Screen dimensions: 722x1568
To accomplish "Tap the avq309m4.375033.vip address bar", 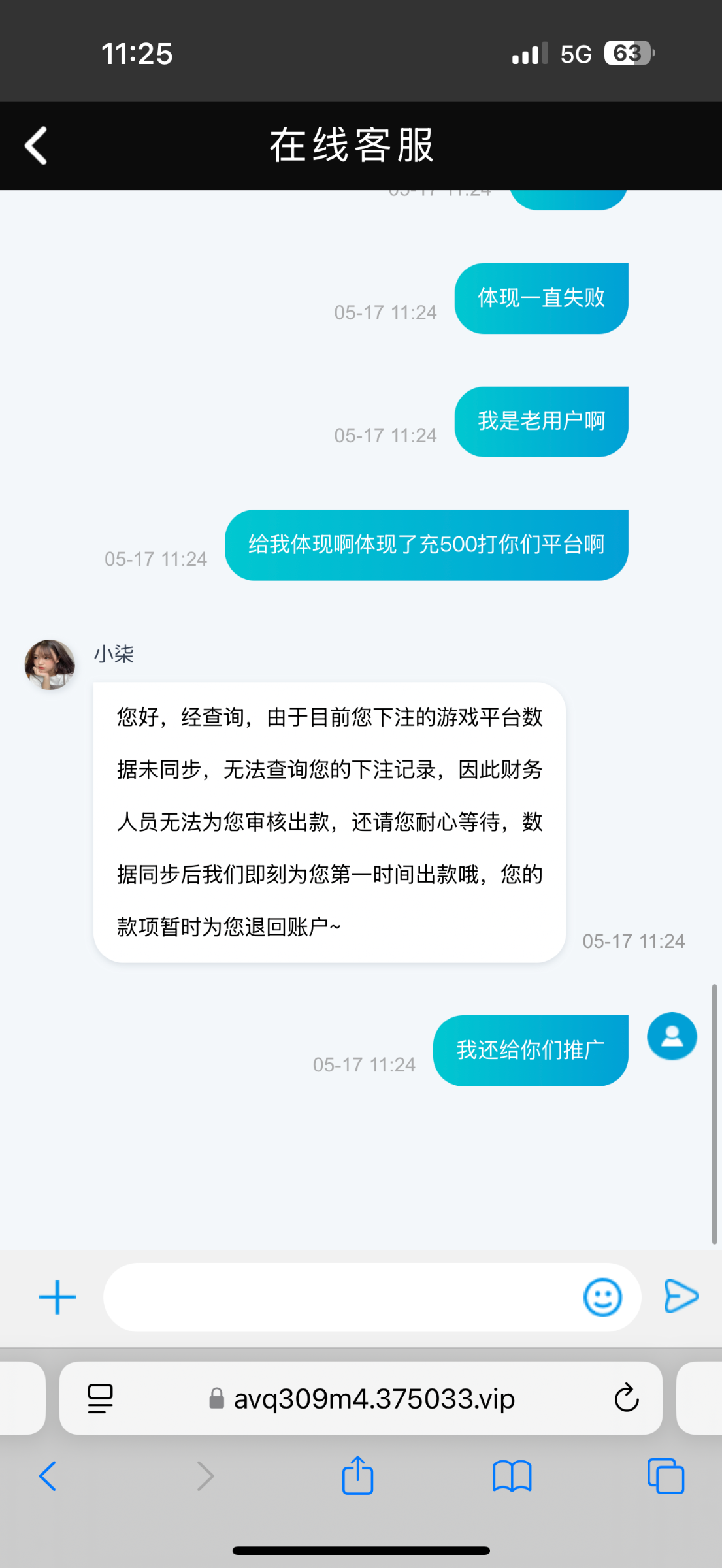I will coord(374,1399).
